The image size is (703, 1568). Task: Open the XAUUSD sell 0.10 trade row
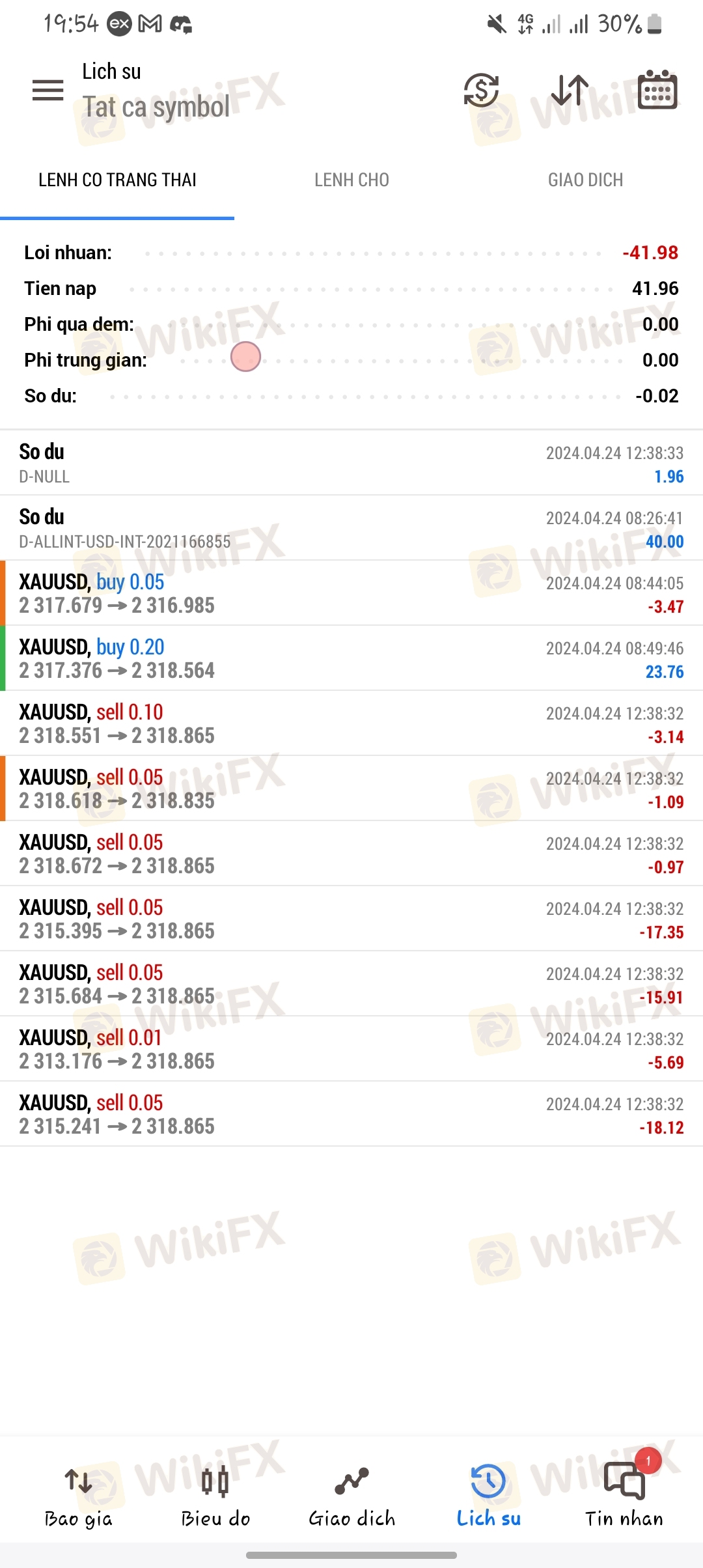click(x=351, y=723)
